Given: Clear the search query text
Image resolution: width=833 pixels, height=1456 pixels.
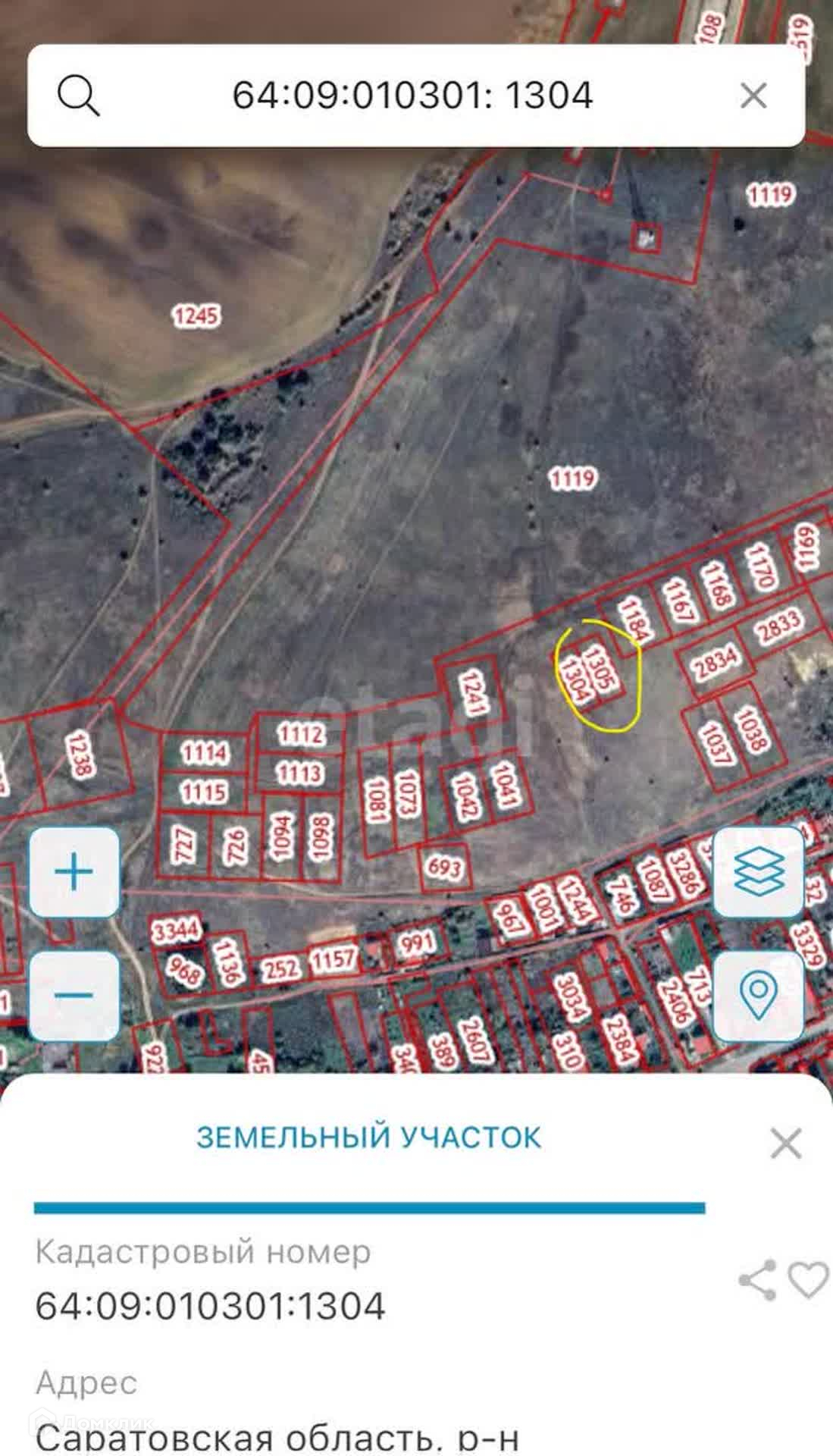Looking at the screenshot, I should pyautogui.click(x=753, y=96).
